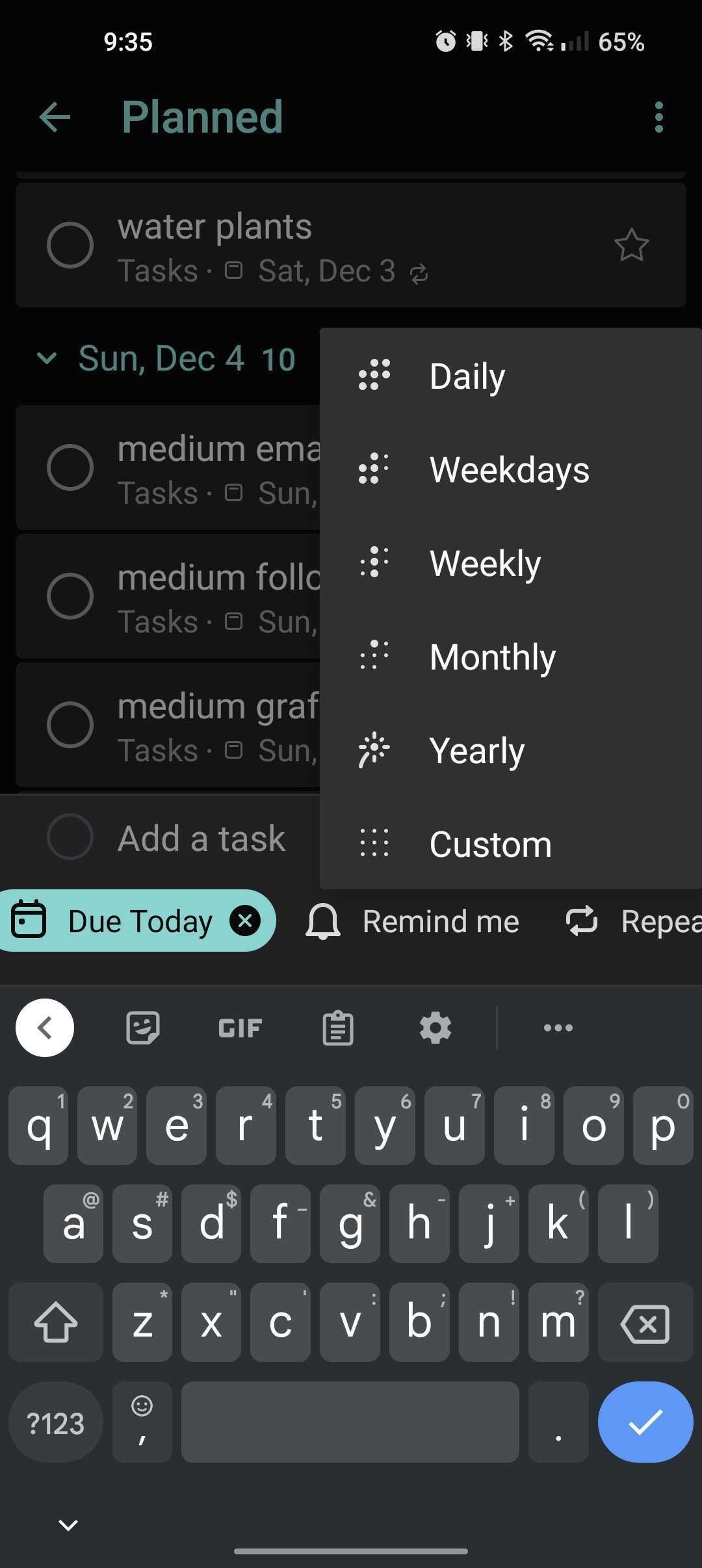Select Daily from the repeat menu
The image size is (702, 1568).
click(x=467, y=376)
